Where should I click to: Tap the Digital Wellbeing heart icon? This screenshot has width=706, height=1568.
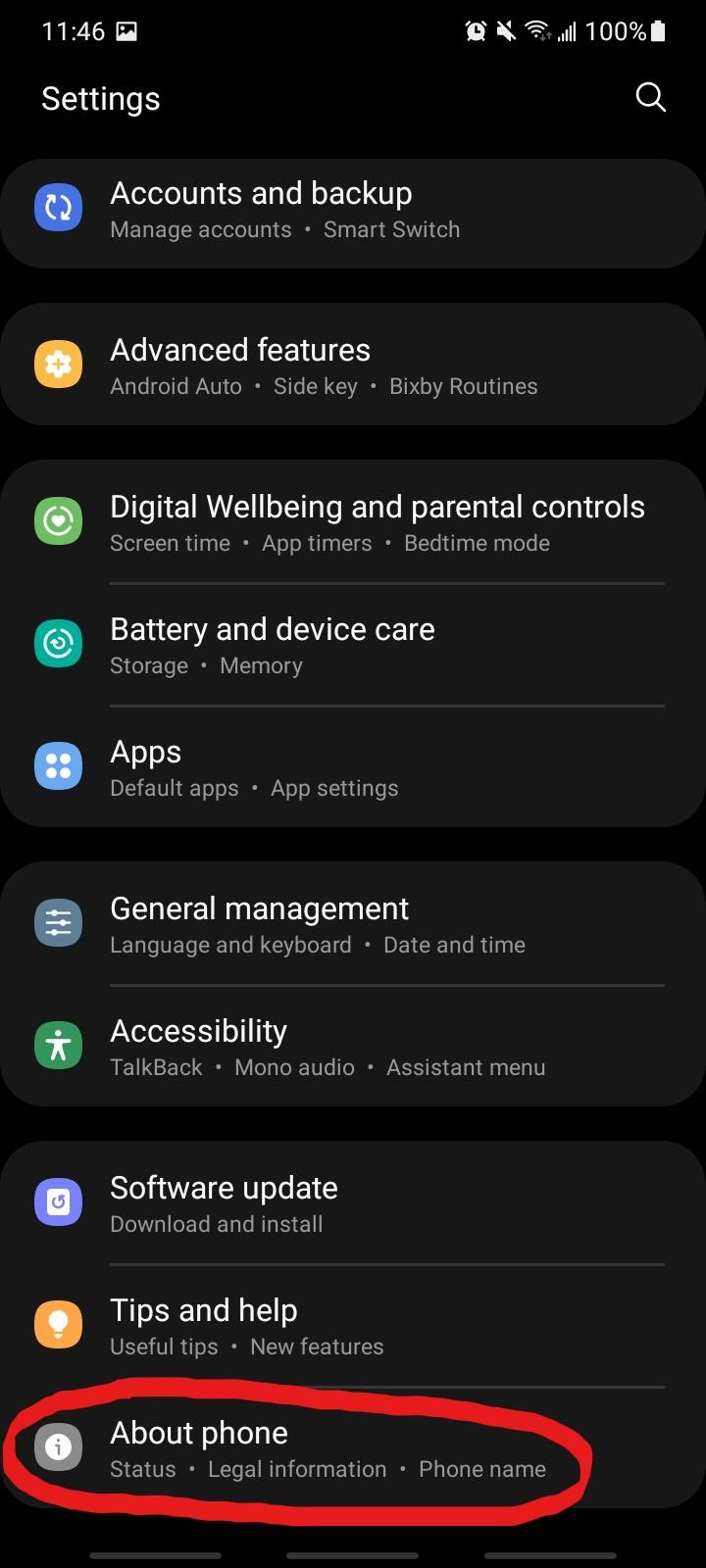click(x=58, y=520)
